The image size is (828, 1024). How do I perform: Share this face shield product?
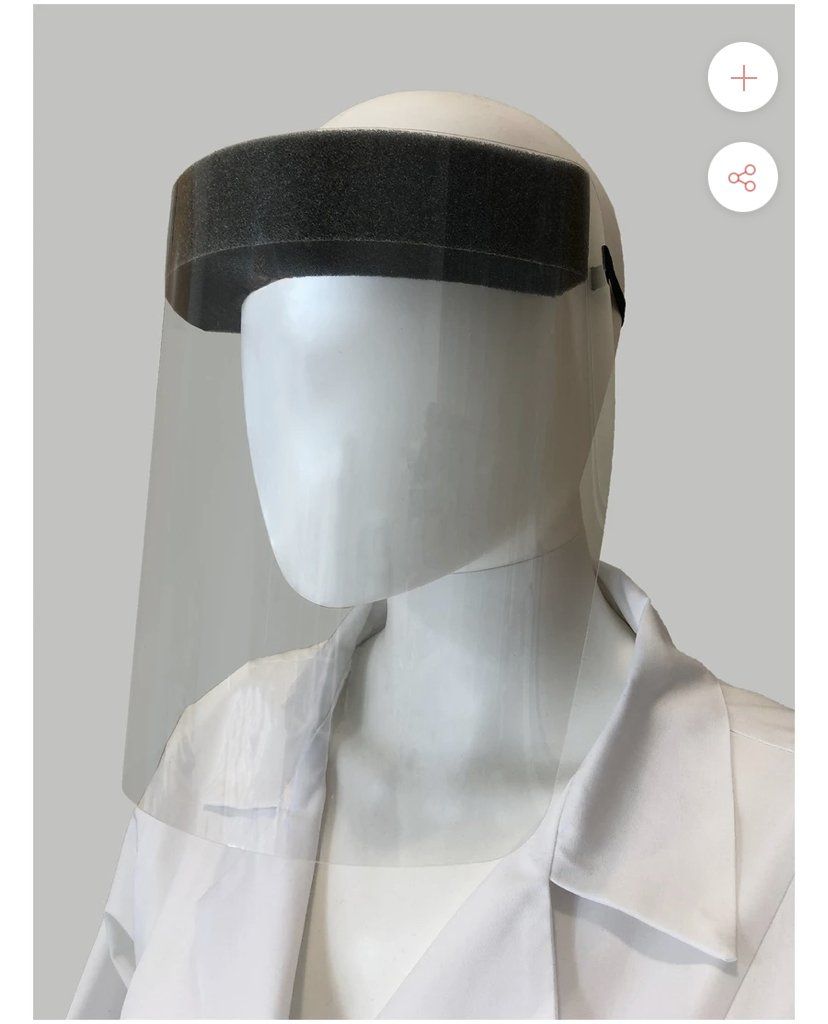[x=743, y=179]
